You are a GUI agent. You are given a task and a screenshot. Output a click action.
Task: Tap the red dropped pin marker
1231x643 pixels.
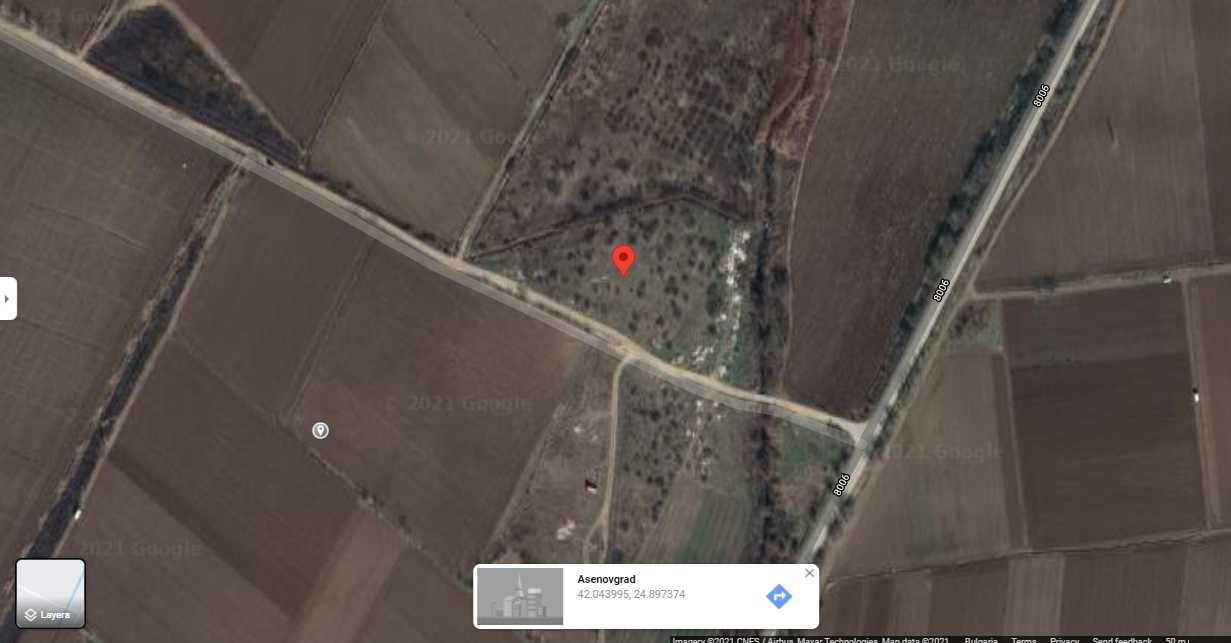[x=623, y=259]
